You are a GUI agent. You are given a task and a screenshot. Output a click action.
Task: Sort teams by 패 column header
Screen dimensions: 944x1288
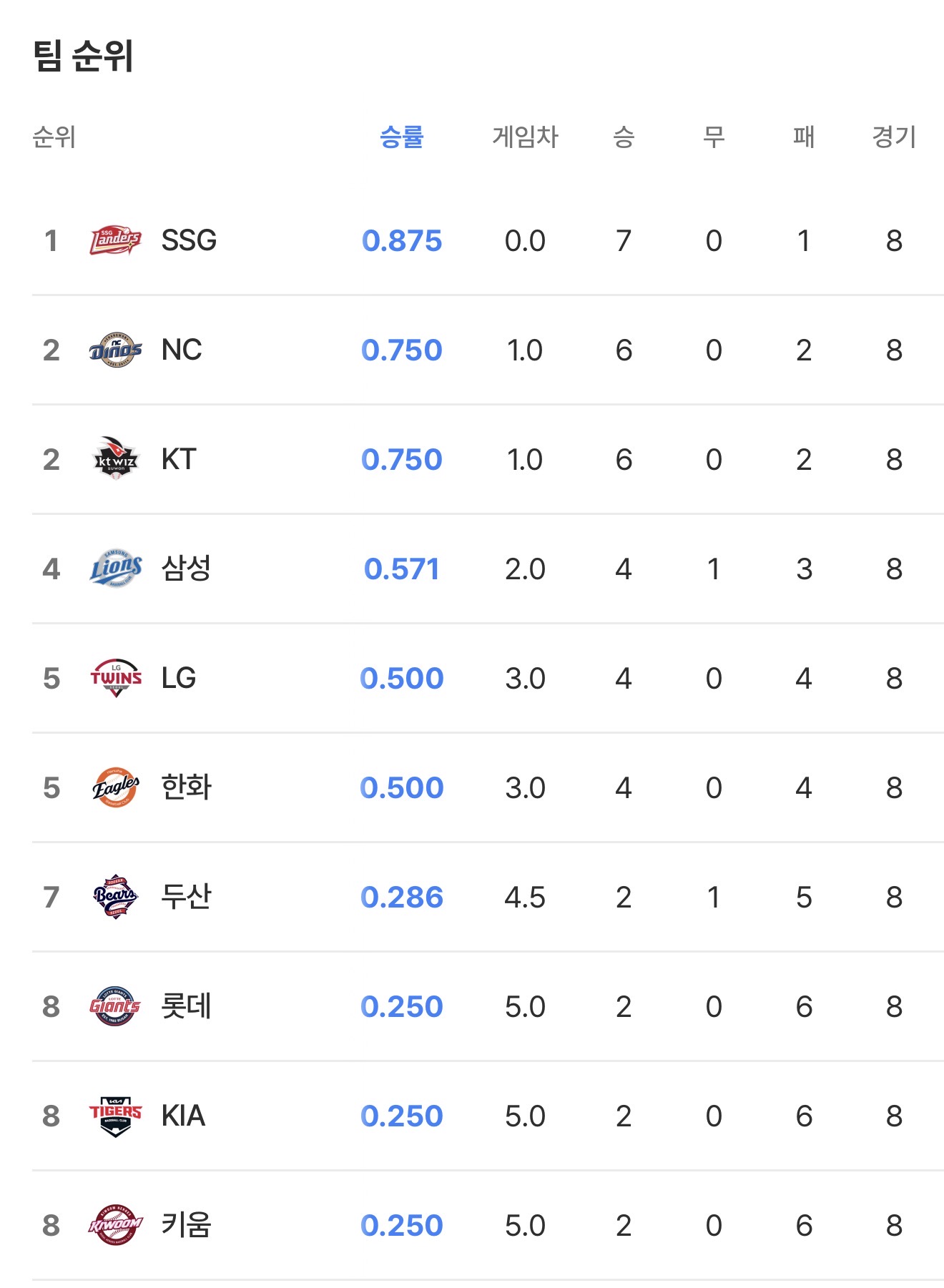[803, 137]
